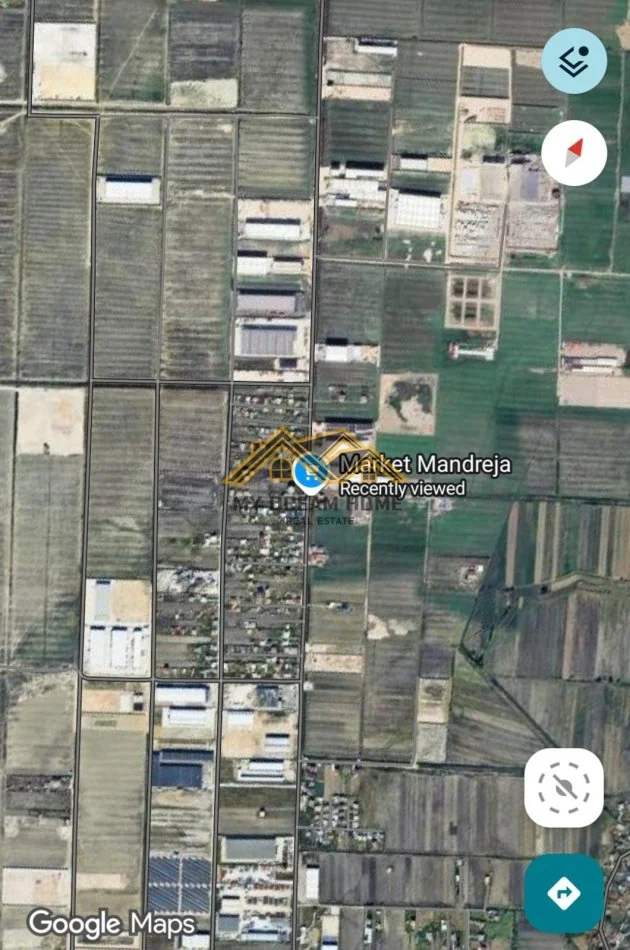Screen dimensions: 630x950
Task: Tap the compass to reset map orientation
Action: coord(574,153)
